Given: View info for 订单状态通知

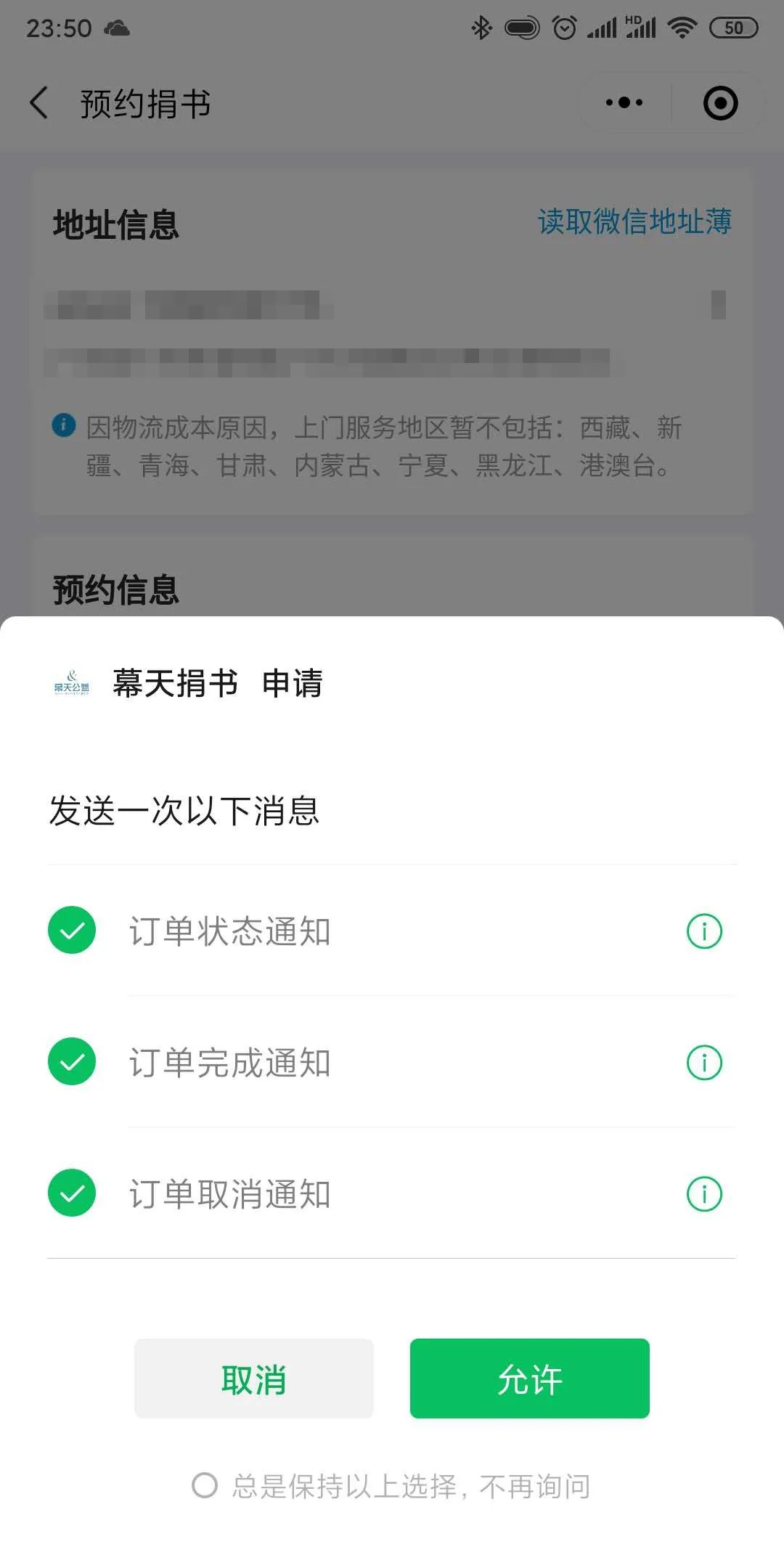Looking at the screenshot, I should pos(704,931).
